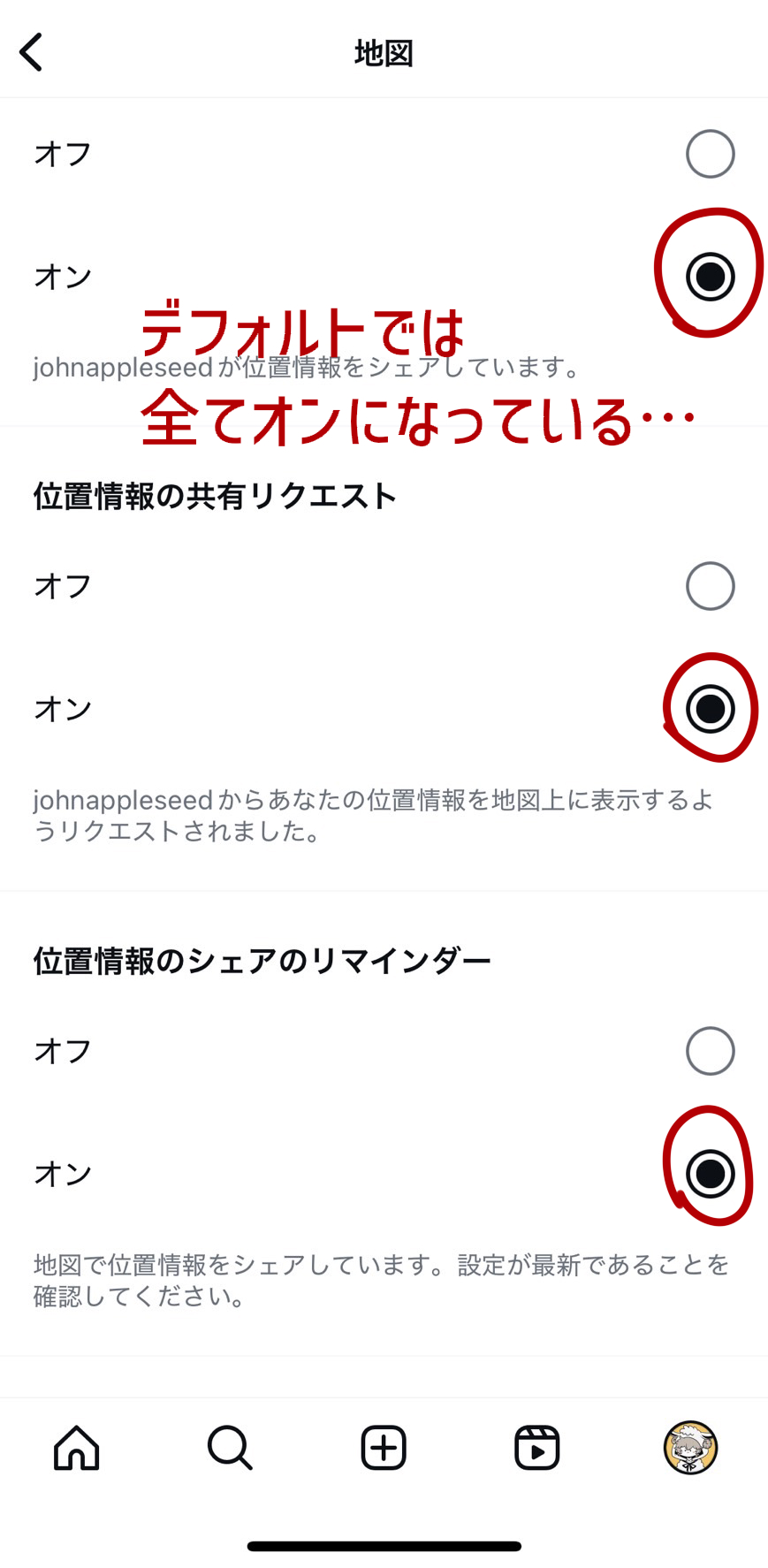The width and height of the screenshot is (768, 1568).
Task: Open the Reels tab
Action: pyautogui.click(x=537, y=1448)
